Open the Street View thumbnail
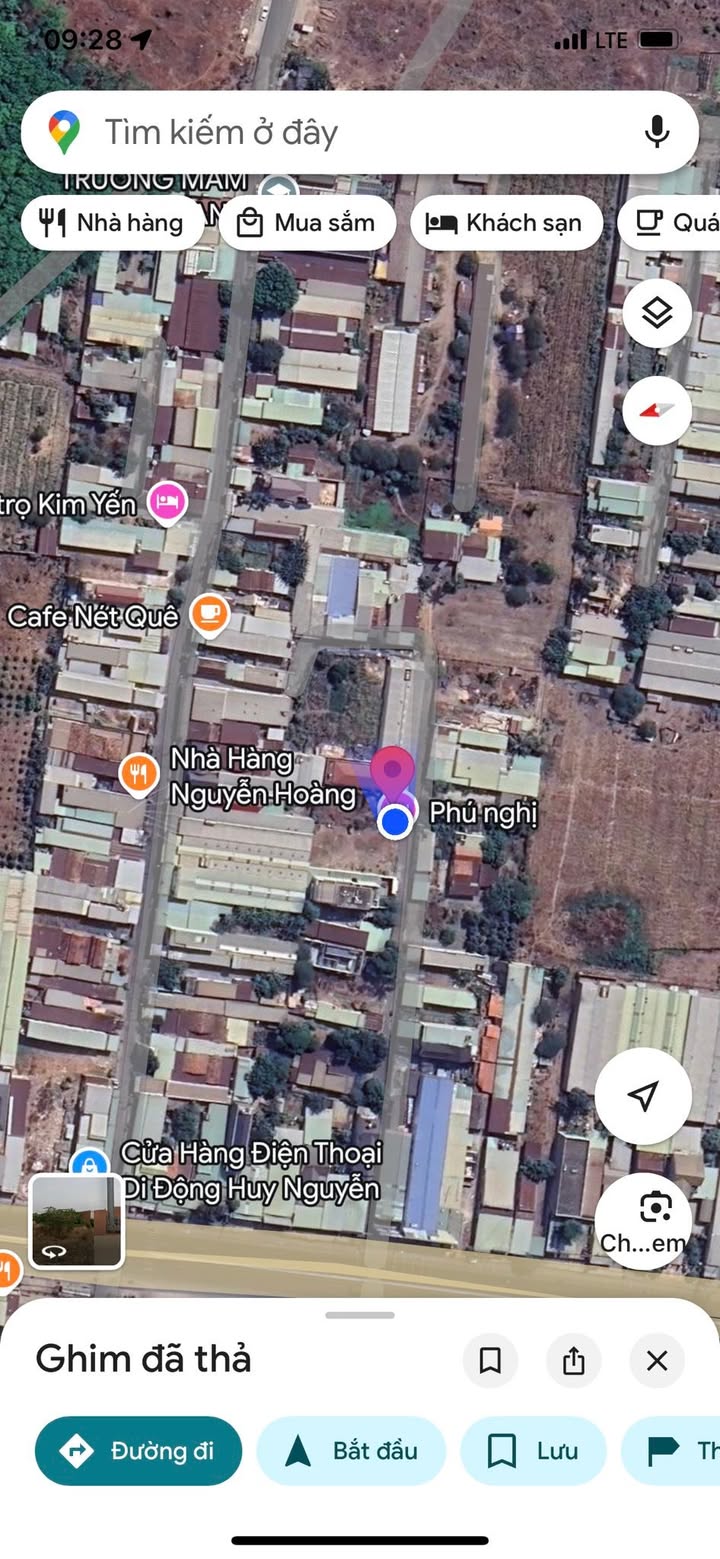 pos(77,1221)
